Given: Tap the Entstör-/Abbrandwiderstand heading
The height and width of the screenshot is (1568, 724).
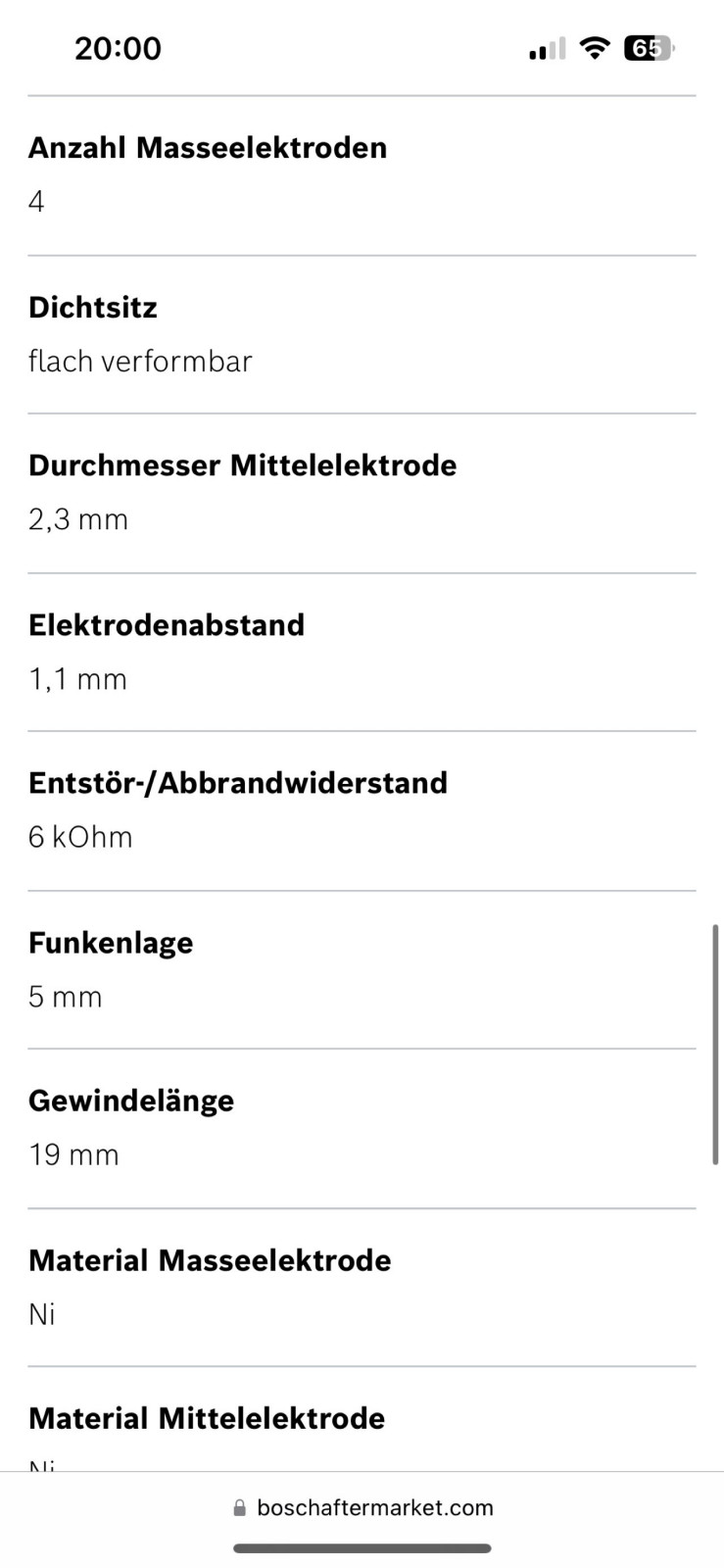Looking at the screenshot, I should pos(238,782).
